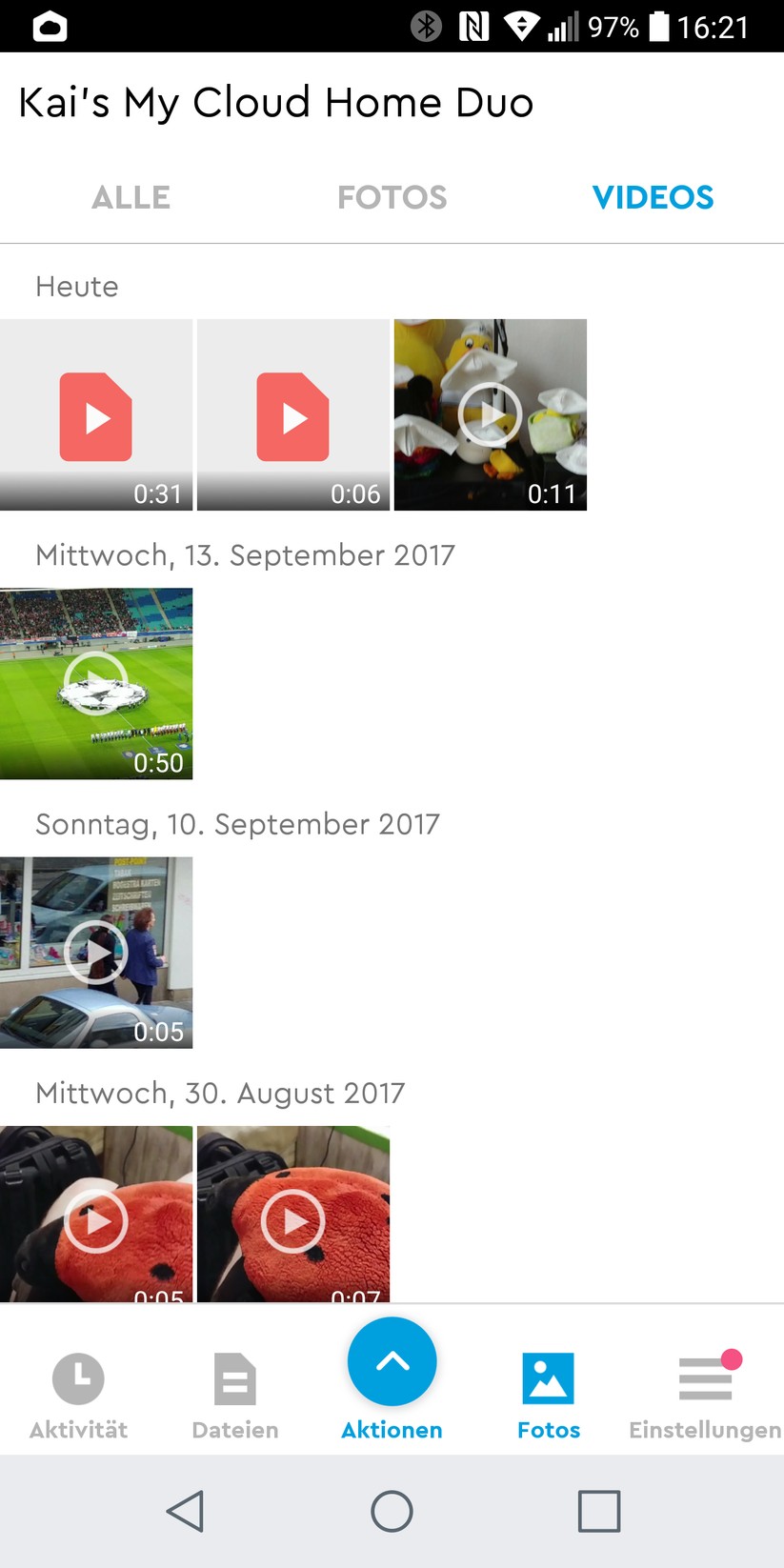Play today's 0:31 video
This screenshot has width=784, height=1568.
click(96, 415)
